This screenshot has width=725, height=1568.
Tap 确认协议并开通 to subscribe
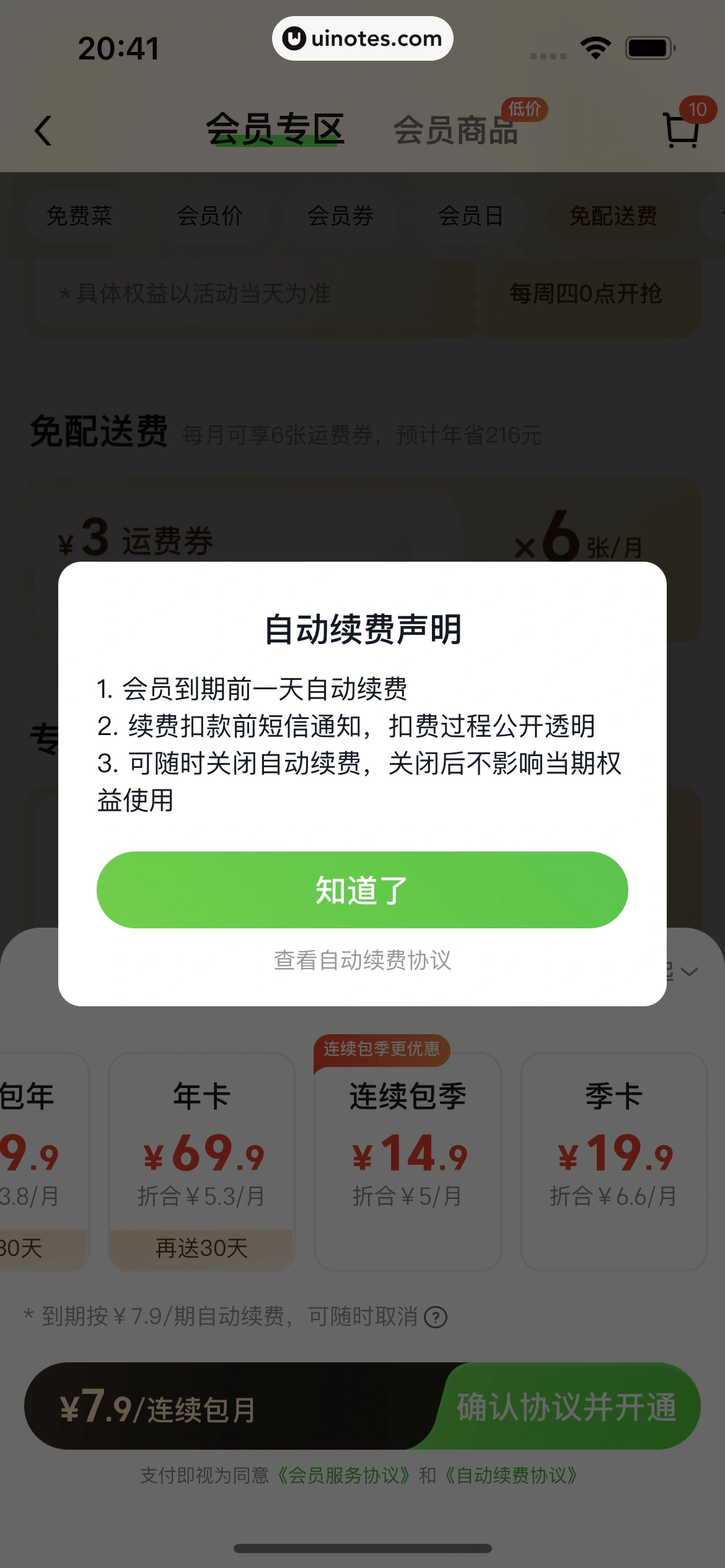click(566, 1407)
